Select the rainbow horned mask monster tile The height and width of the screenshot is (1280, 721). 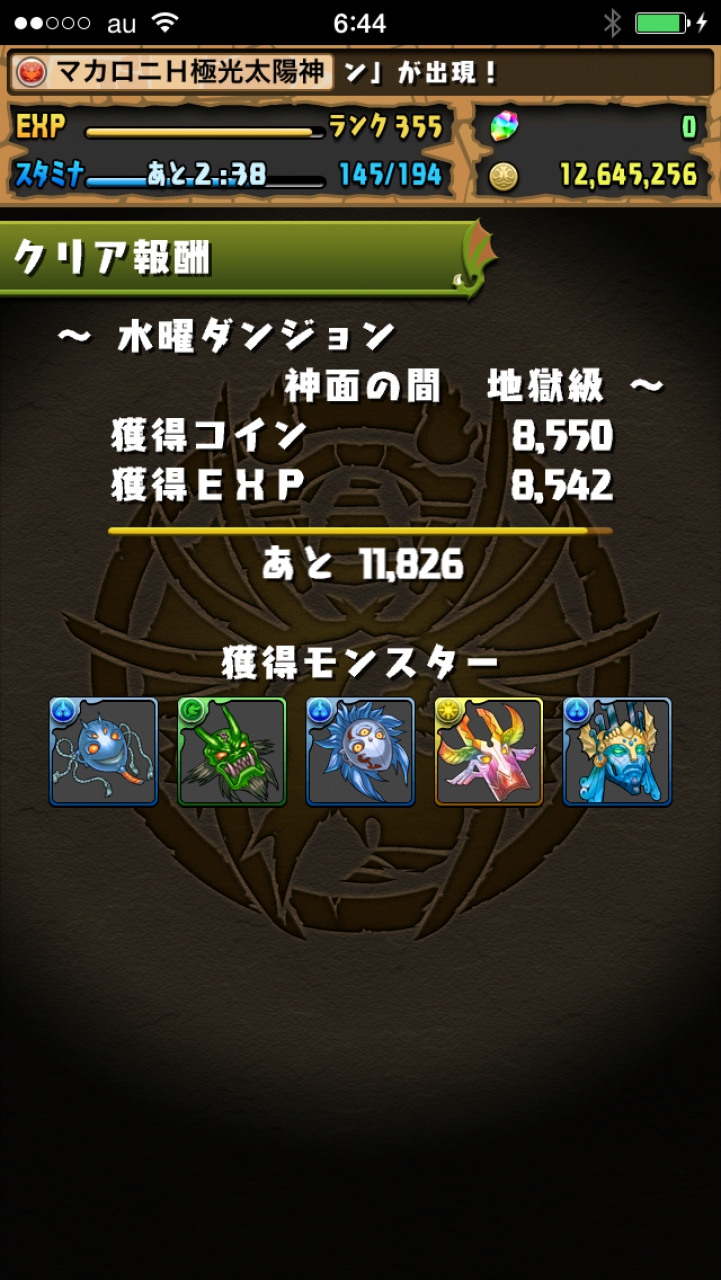489,752
